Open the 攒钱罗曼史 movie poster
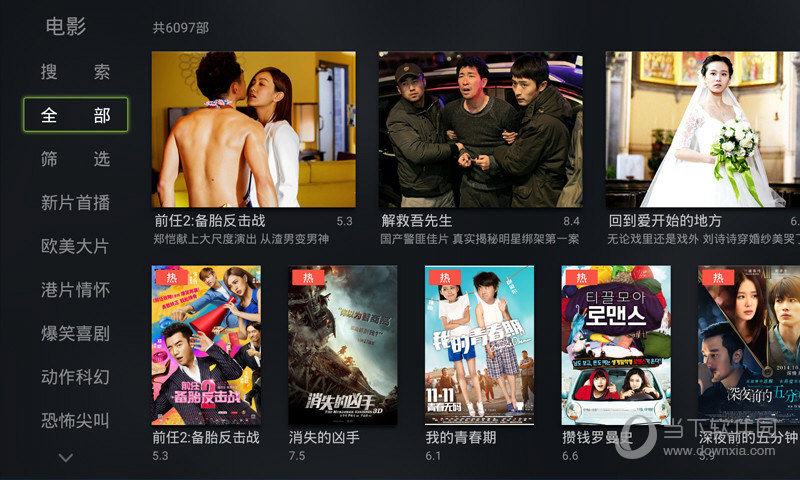 click(x=615, y=345)
